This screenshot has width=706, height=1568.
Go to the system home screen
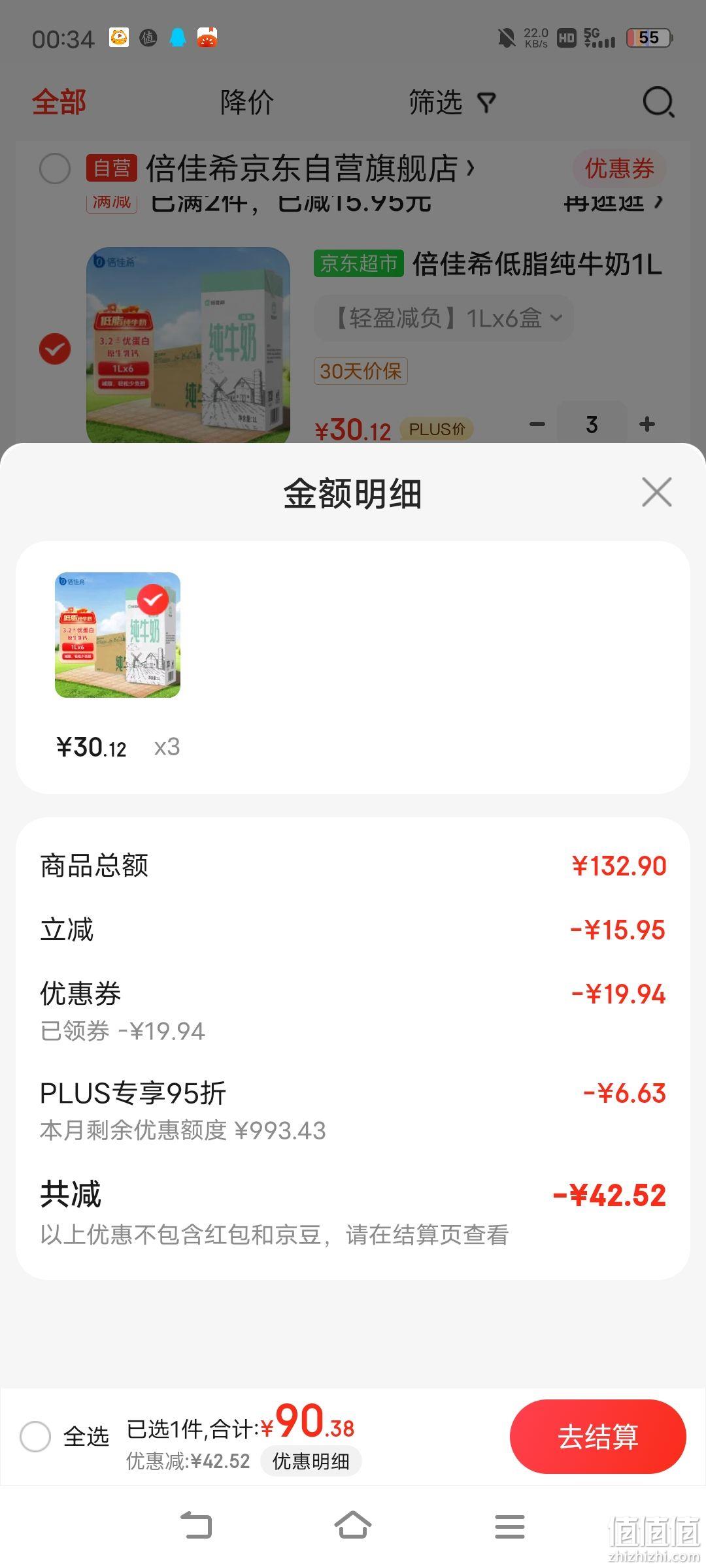pos(353,1526)
